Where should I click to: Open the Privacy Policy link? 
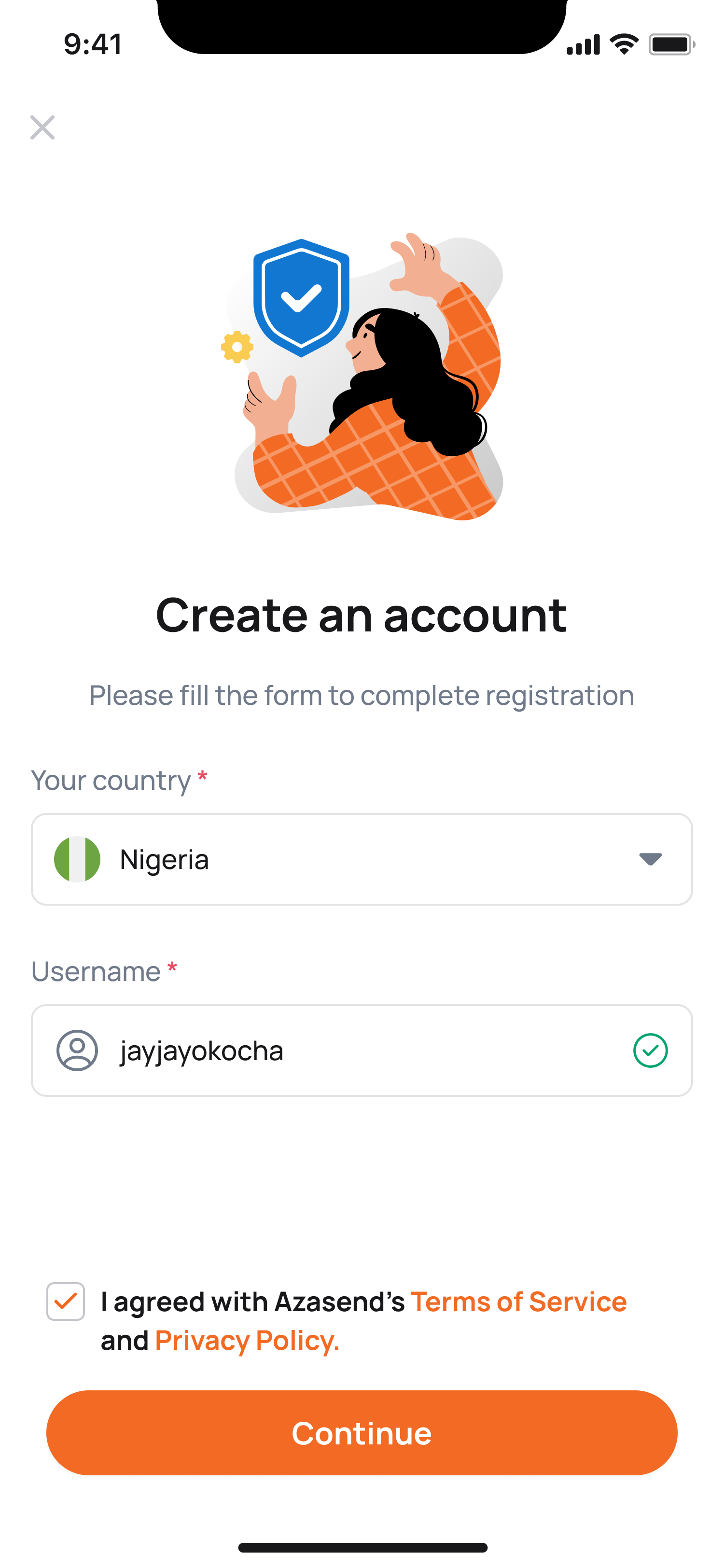click(247, 1340)
